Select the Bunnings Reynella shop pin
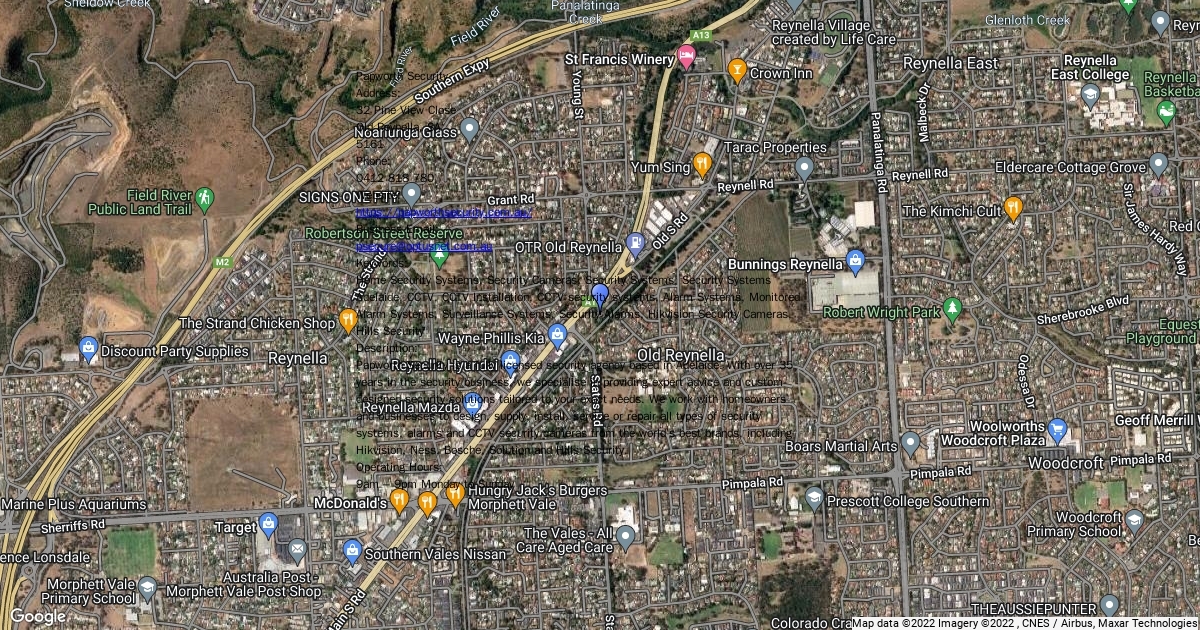 tap(855, 262)
